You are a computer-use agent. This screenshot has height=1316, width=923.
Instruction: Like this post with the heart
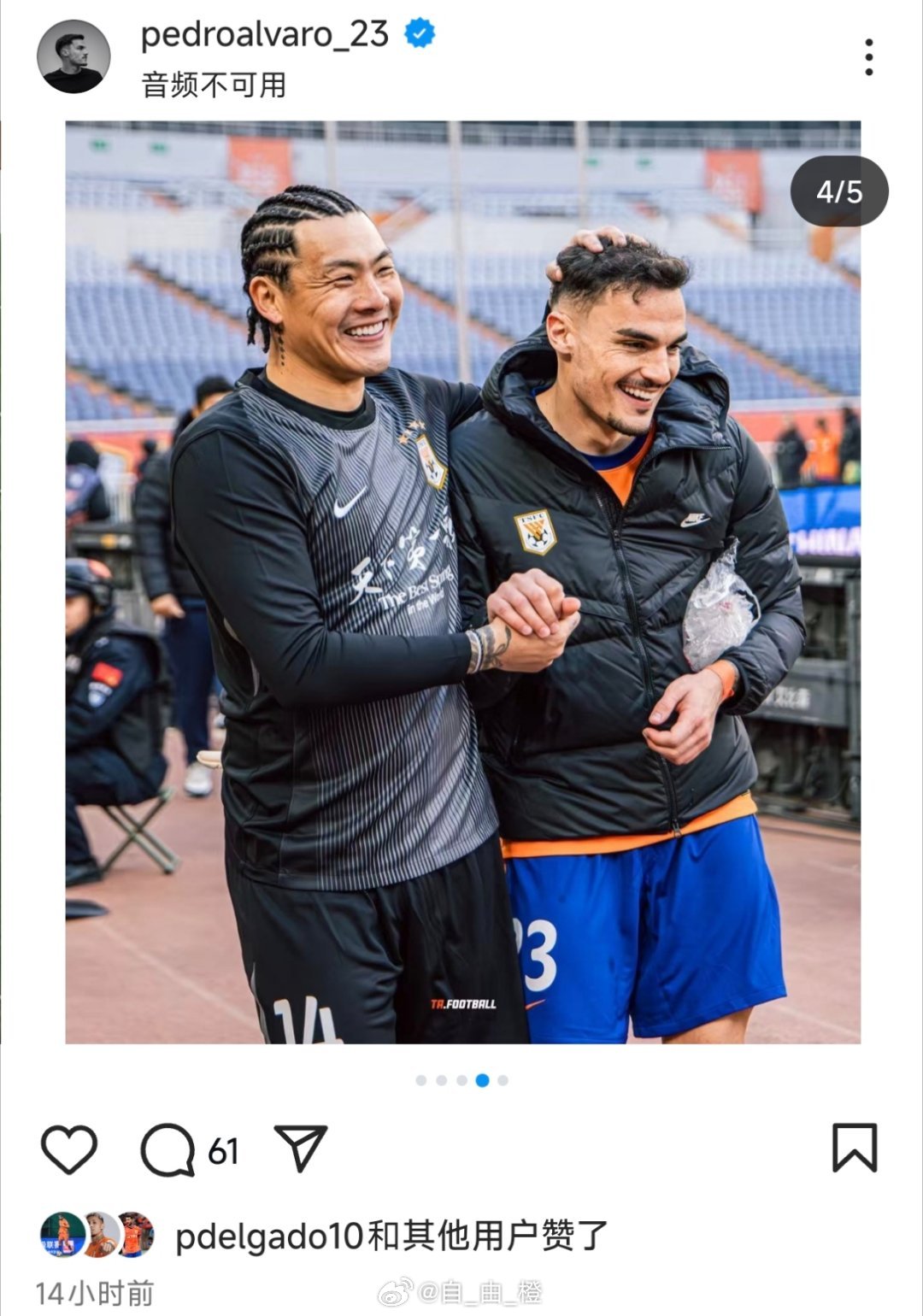pyautogui.click(x=69, y=1149)
